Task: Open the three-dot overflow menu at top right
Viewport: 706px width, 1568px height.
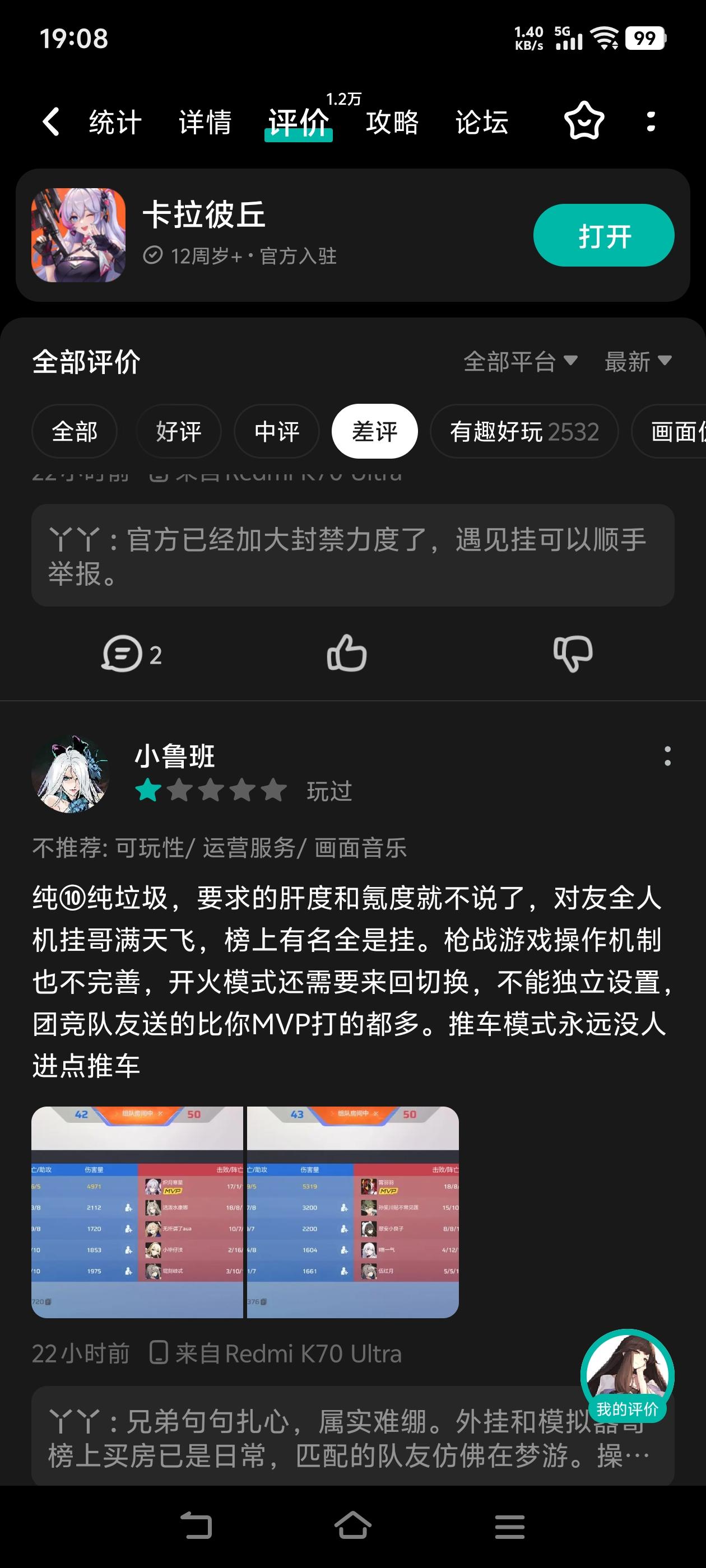Action: click(x=651, y=122)
